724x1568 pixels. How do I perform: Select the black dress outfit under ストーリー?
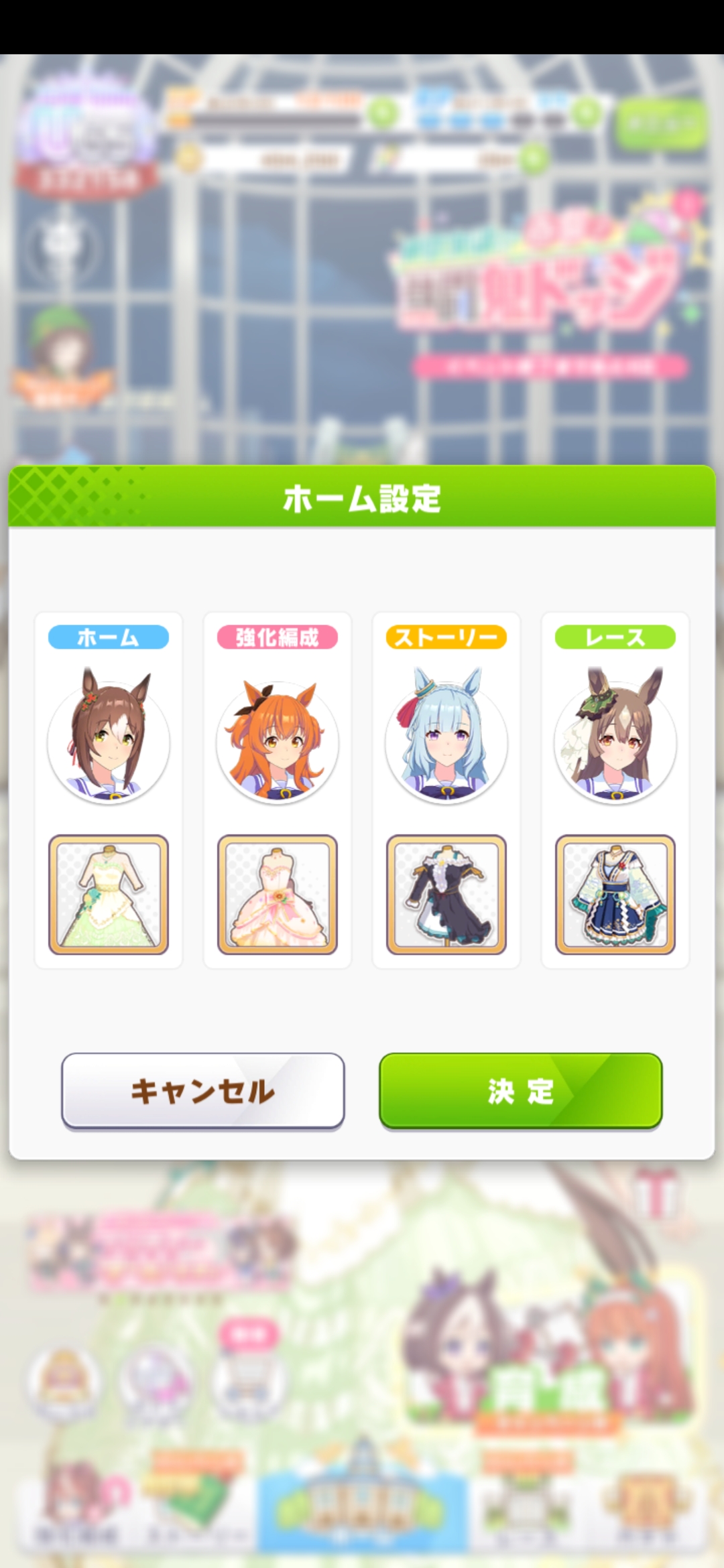click(446, 894)
